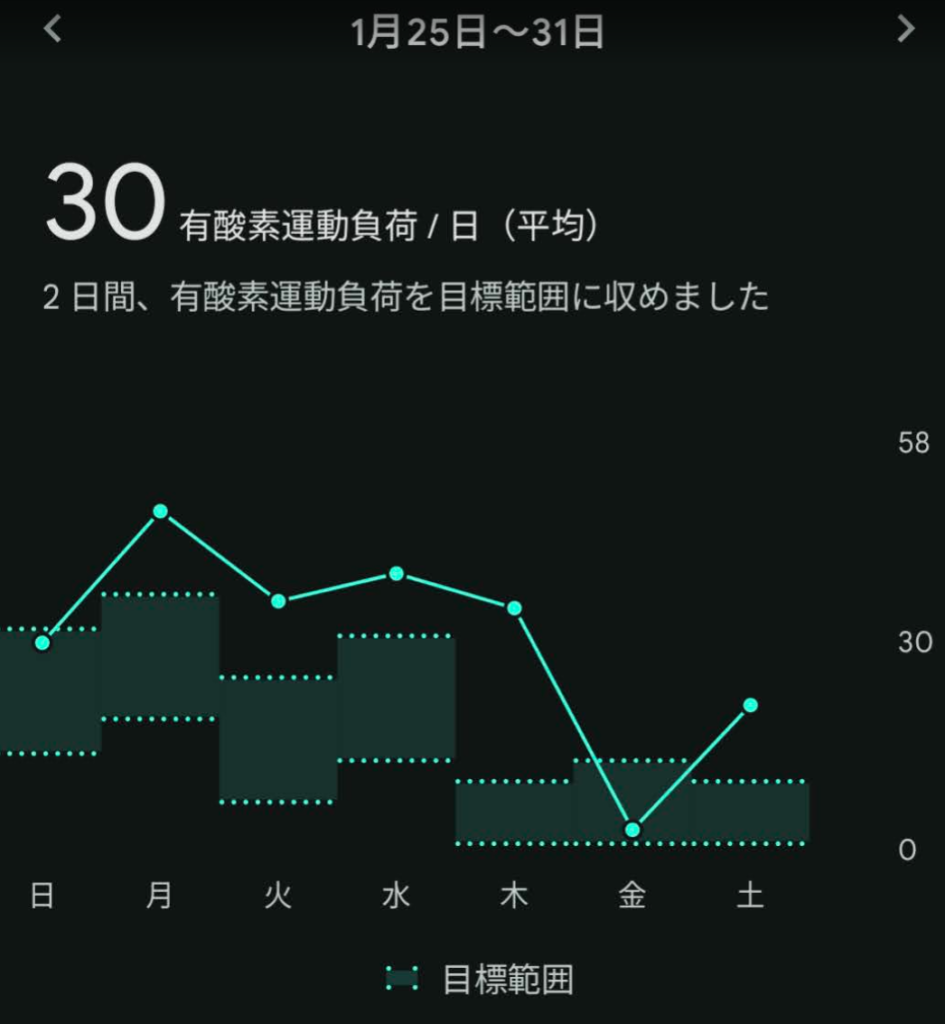Select Saturday's data point on the chart
945x1024 pixels.
pos(750,705)
